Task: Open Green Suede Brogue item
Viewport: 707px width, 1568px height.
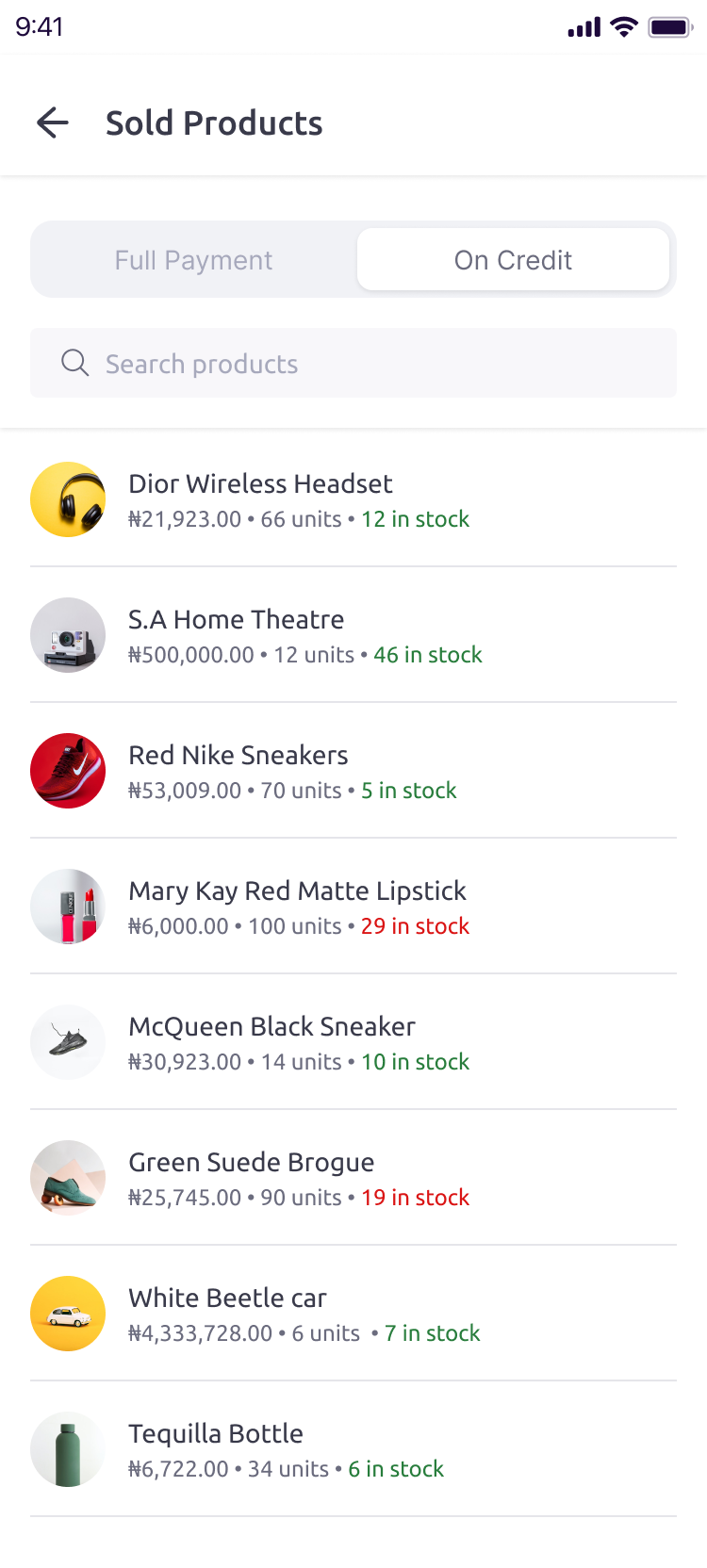Action: 353,1178
